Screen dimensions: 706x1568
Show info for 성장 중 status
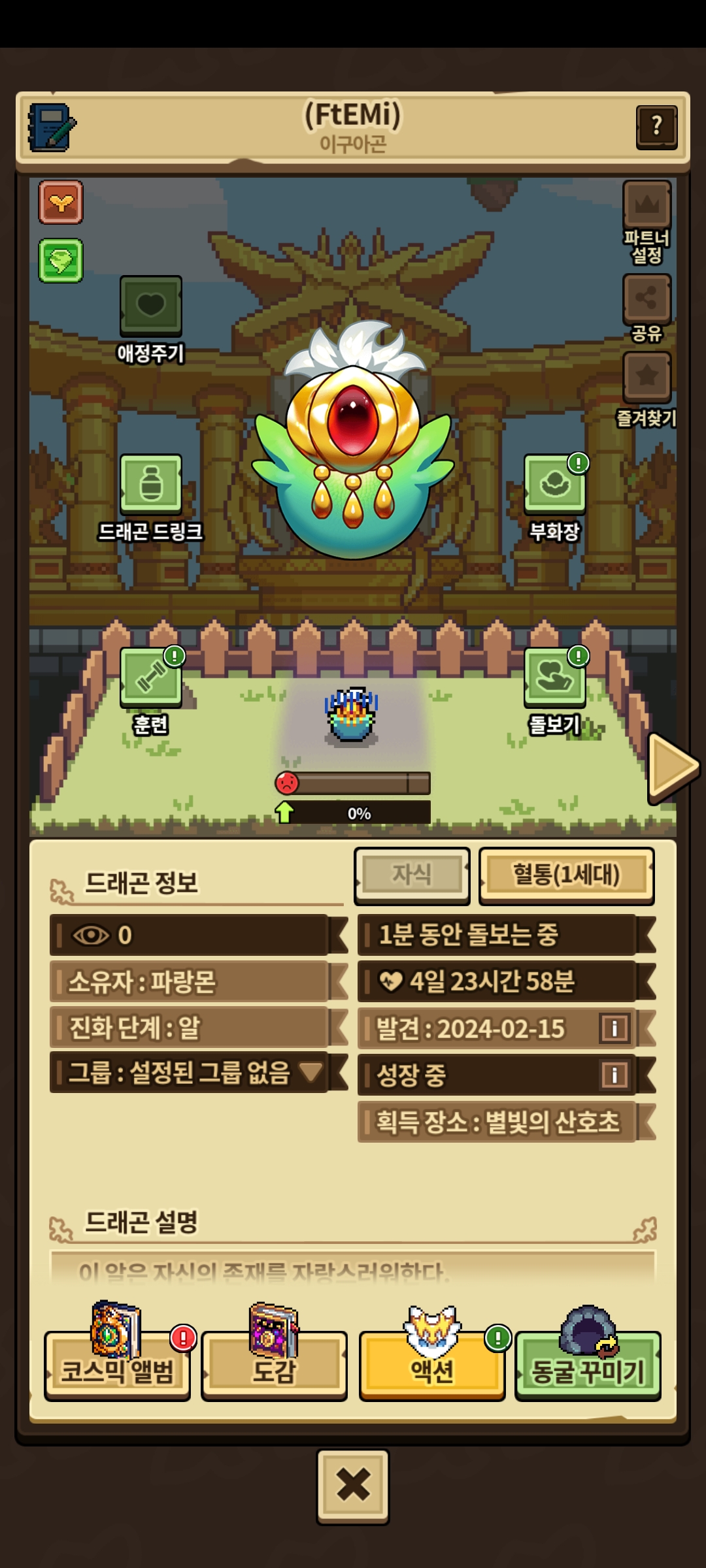pos(614,1075)
